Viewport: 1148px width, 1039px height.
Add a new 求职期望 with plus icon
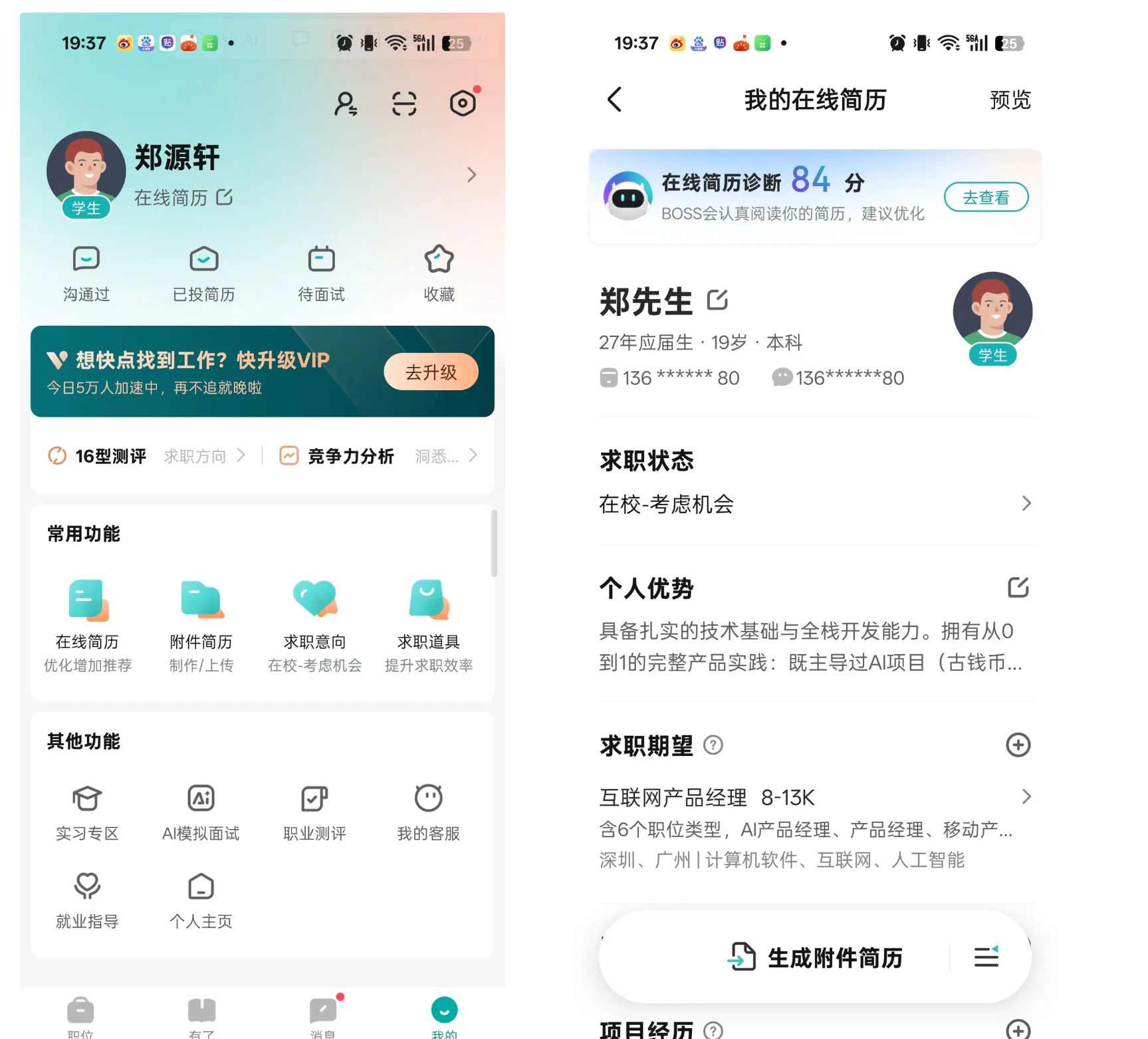point(1018,745)
